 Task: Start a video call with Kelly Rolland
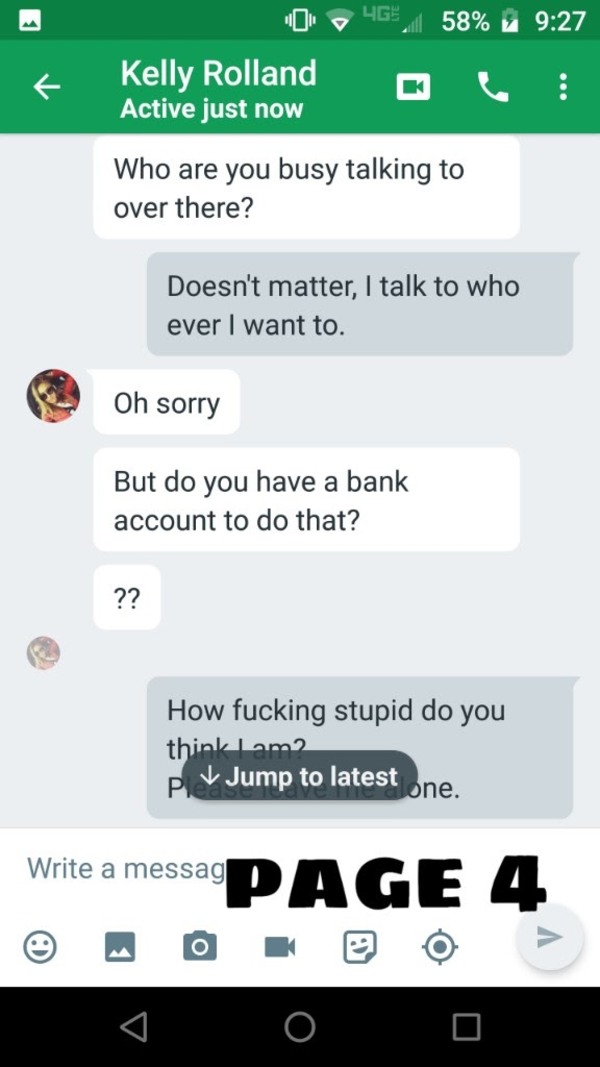(x=413, y=88)
